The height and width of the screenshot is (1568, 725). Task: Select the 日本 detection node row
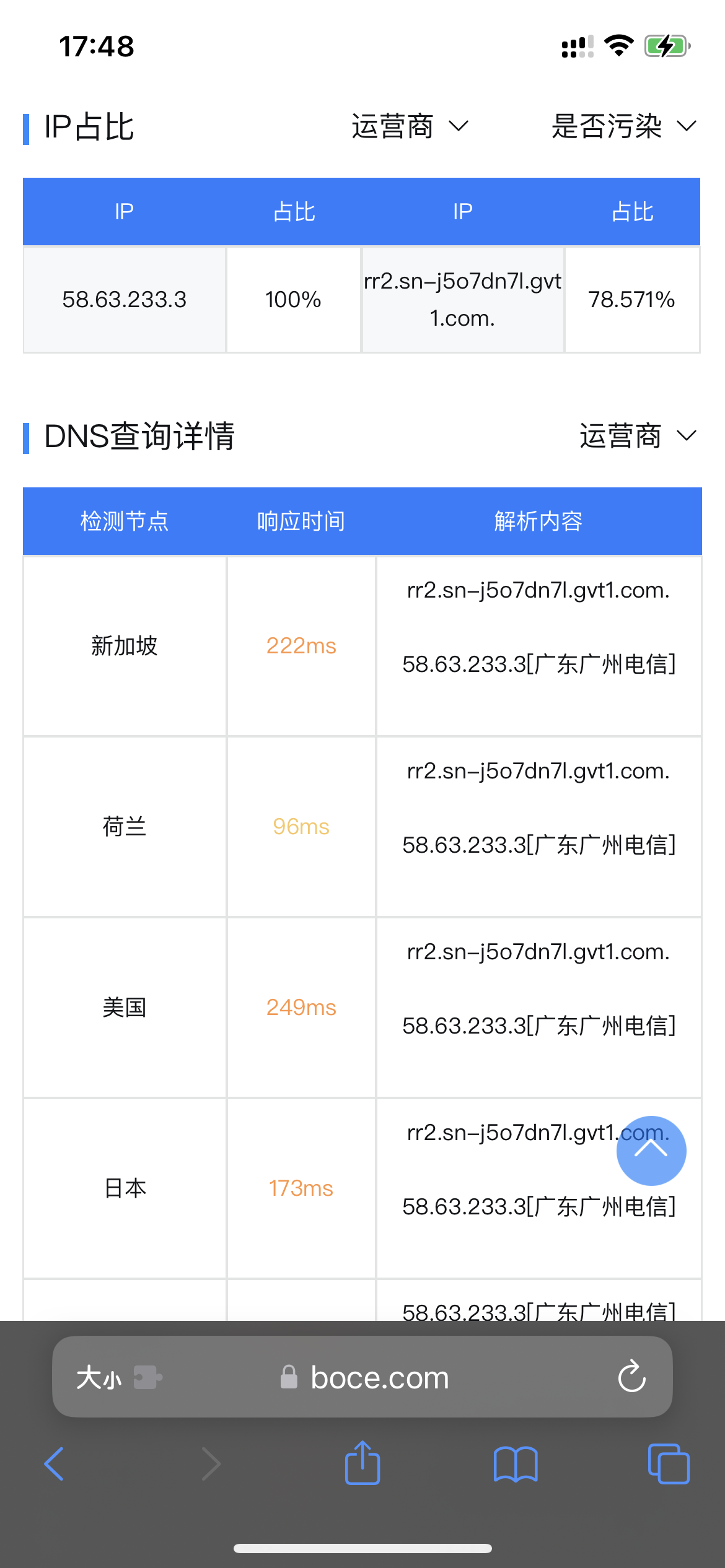coord(124,1187)
